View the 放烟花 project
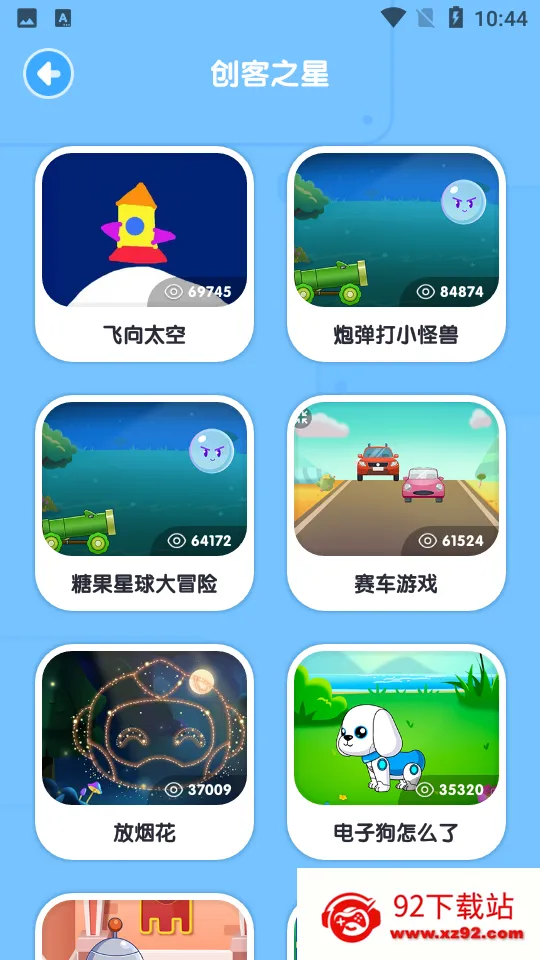 click(x=144, y=752)
